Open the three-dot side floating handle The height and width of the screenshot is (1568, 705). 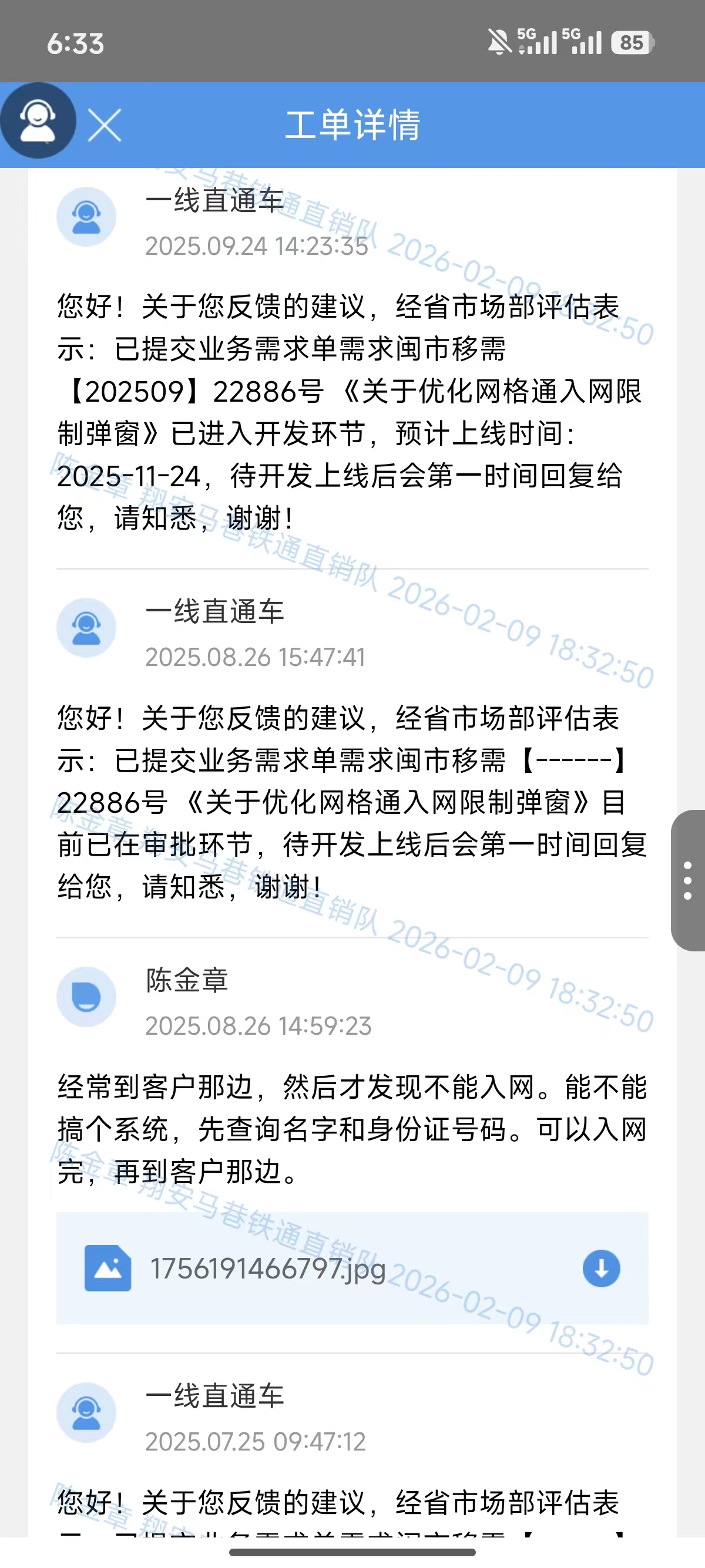point(688,880)
